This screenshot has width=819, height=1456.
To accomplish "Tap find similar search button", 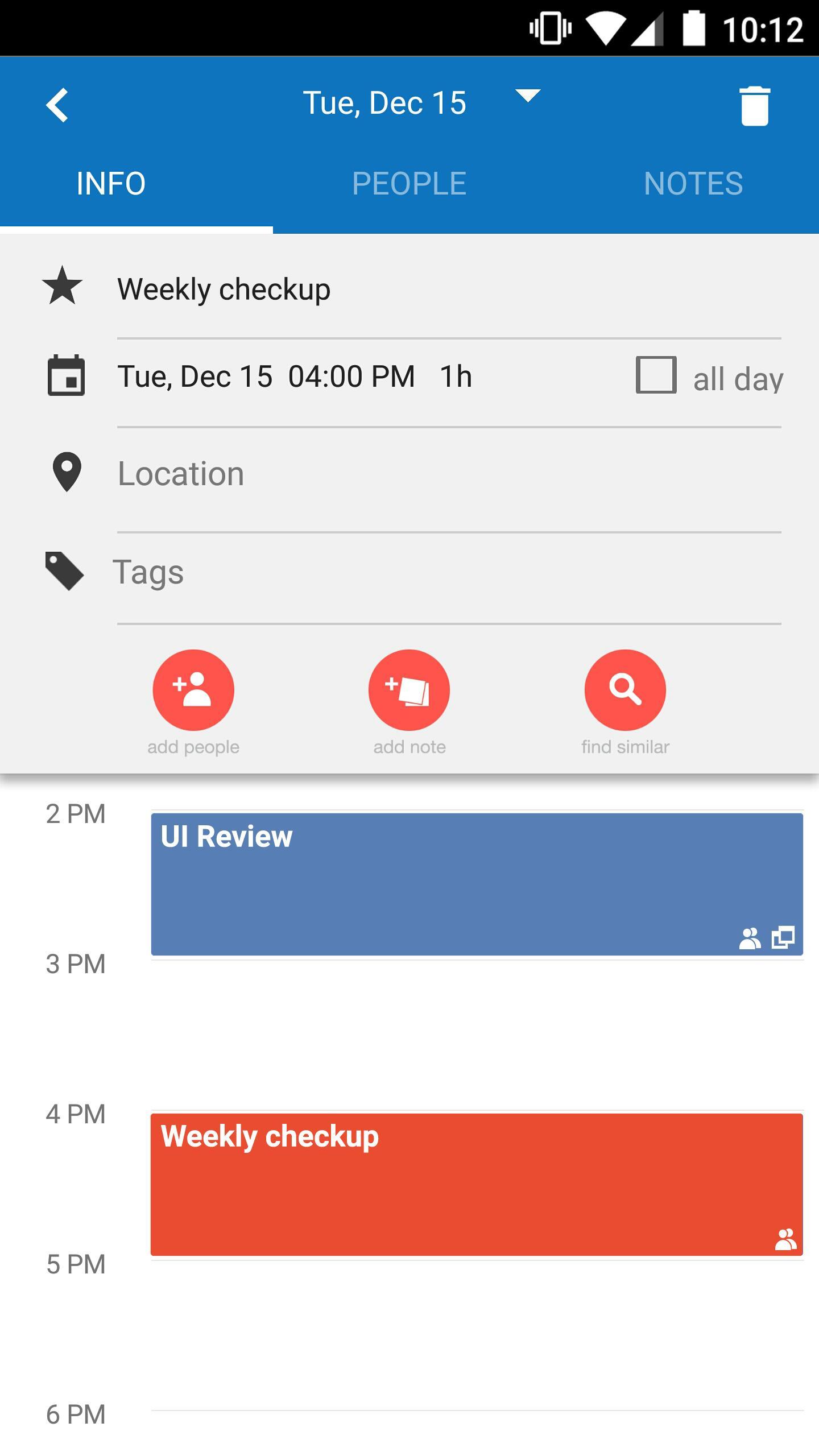I will point(625,689).
